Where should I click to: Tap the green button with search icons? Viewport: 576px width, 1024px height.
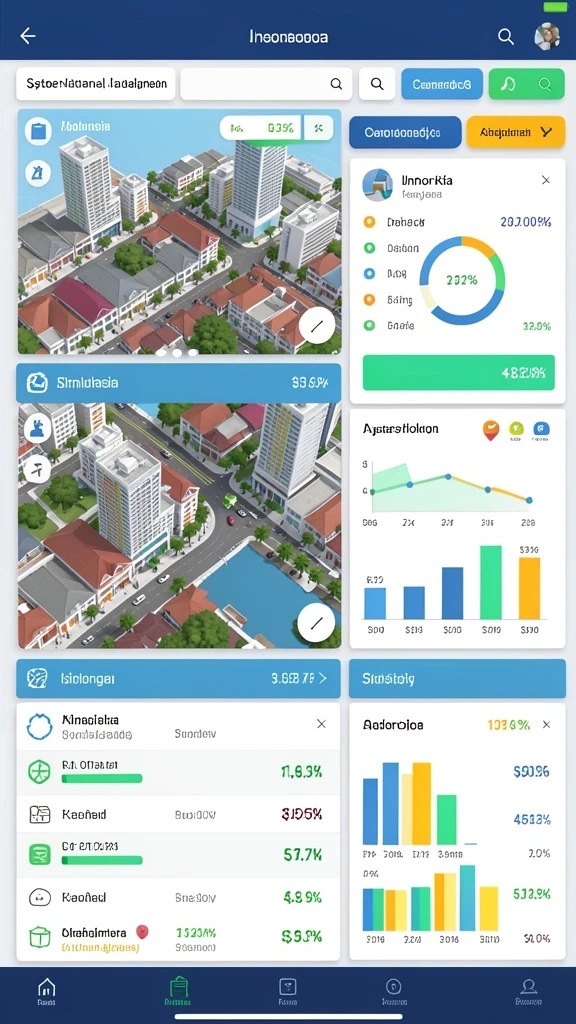(x=526, y=84)
